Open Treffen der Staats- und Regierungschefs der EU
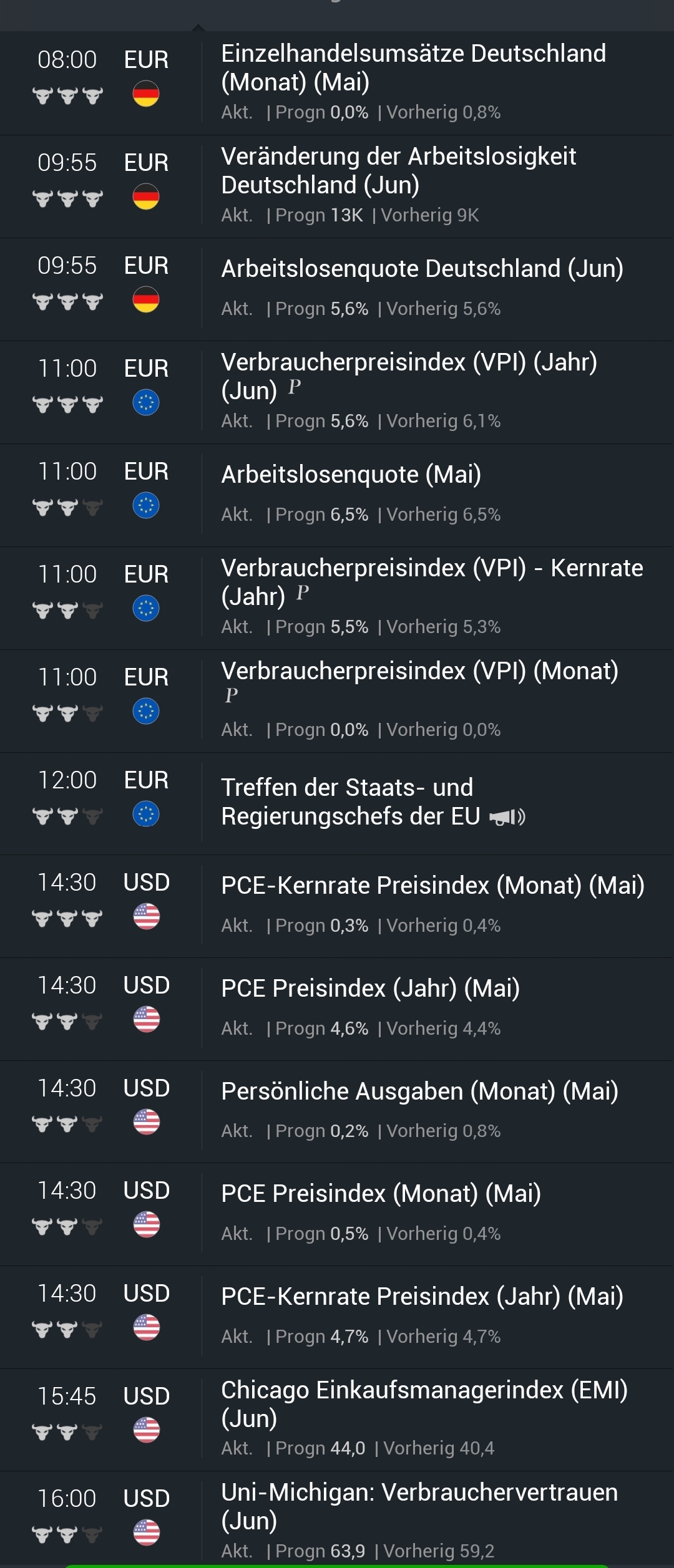Image resolution: width=674 pixels, height=1568 pixels. pyautogui.click(x=350, y=802)
